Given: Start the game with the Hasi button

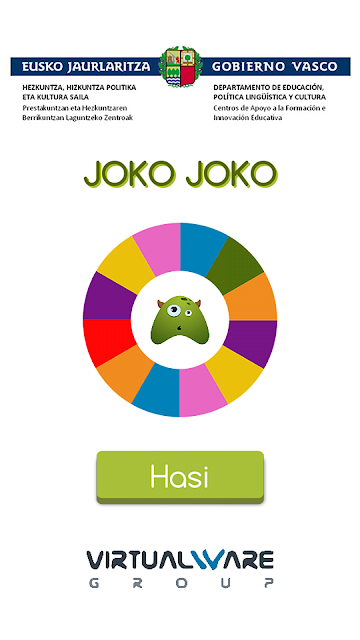Looking at the screenshot, I should (180, 477).
